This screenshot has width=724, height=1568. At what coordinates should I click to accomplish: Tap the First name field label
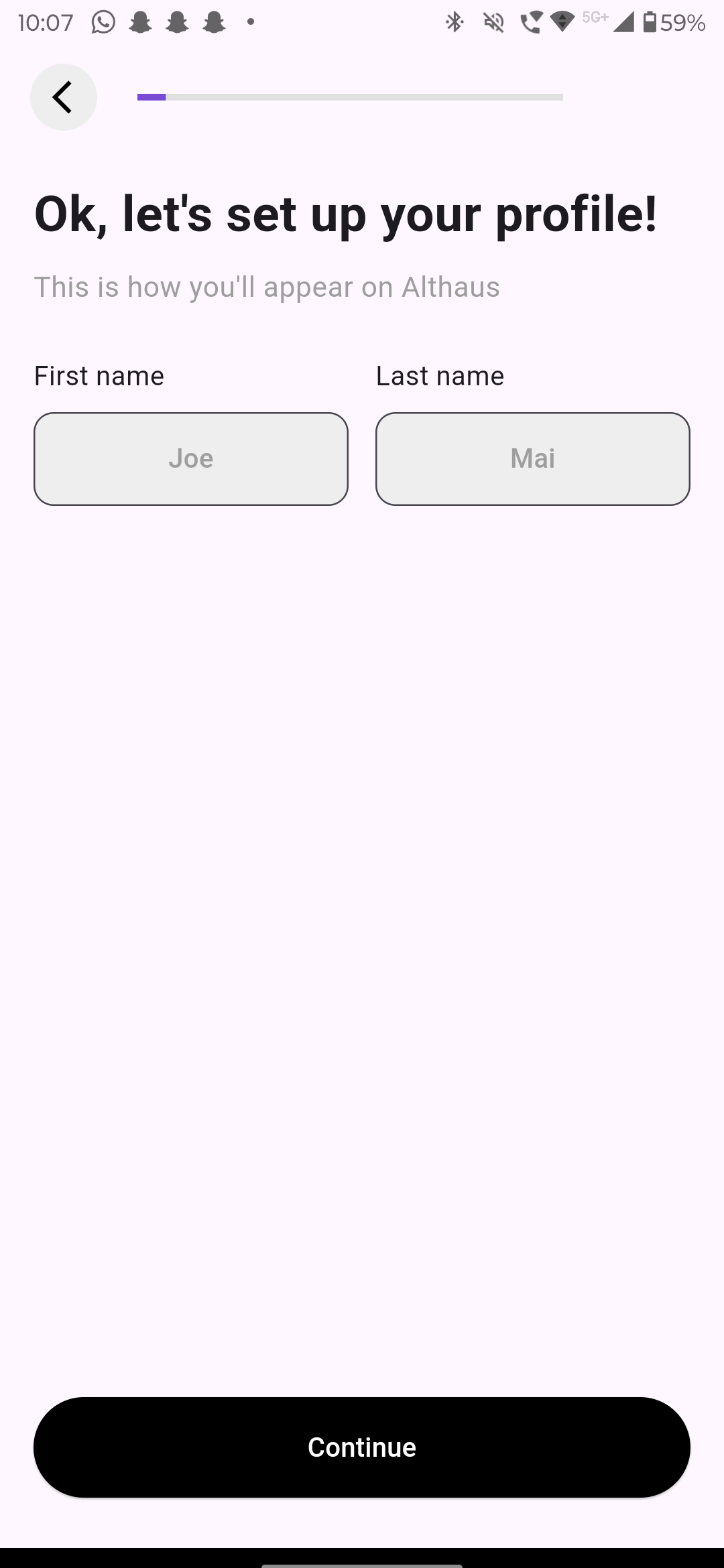[99, 375]
